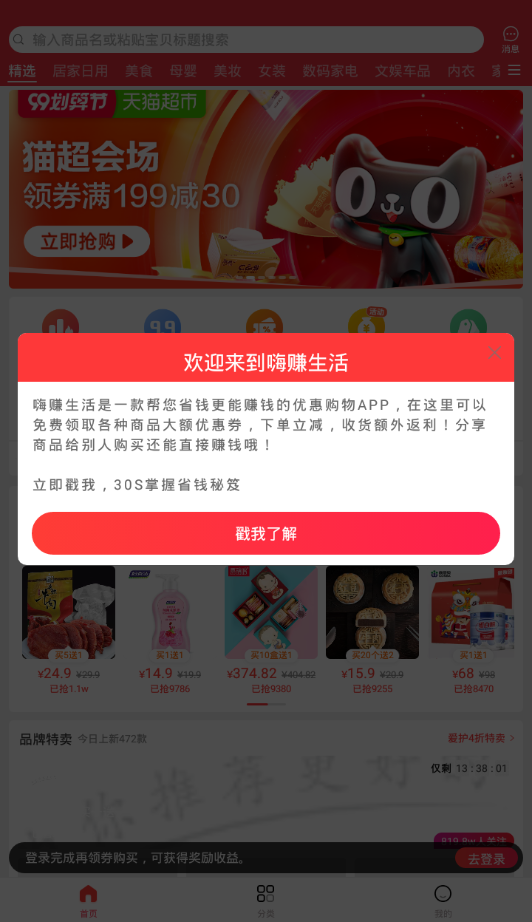Image resolution: width=532 pixels, height=922 pixels.
Task: Go to the 我的 bottom tab
Action: click(x=443, y=901)
